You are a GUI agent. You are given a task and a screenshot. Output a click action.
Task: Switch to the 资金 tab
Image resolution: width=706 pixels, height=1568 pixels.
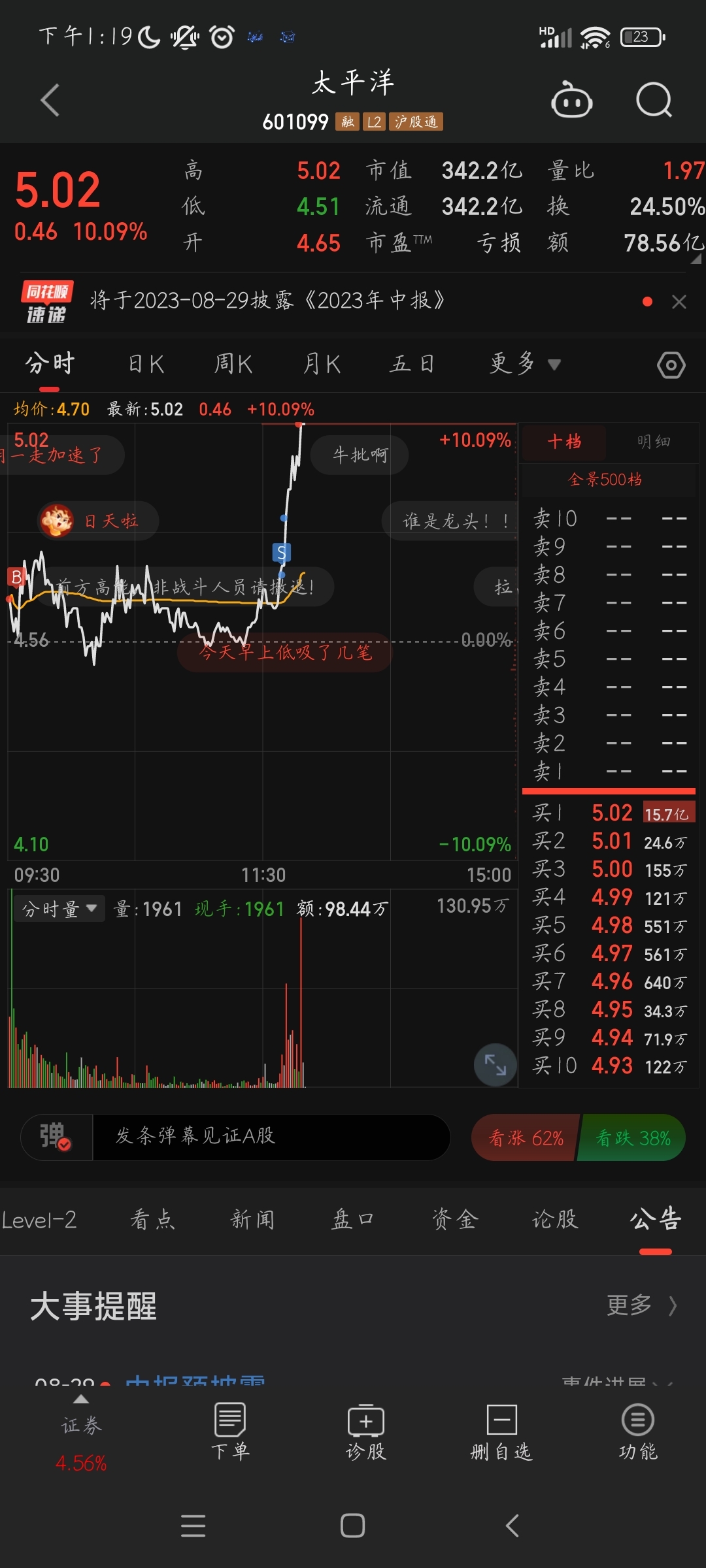455,1220
